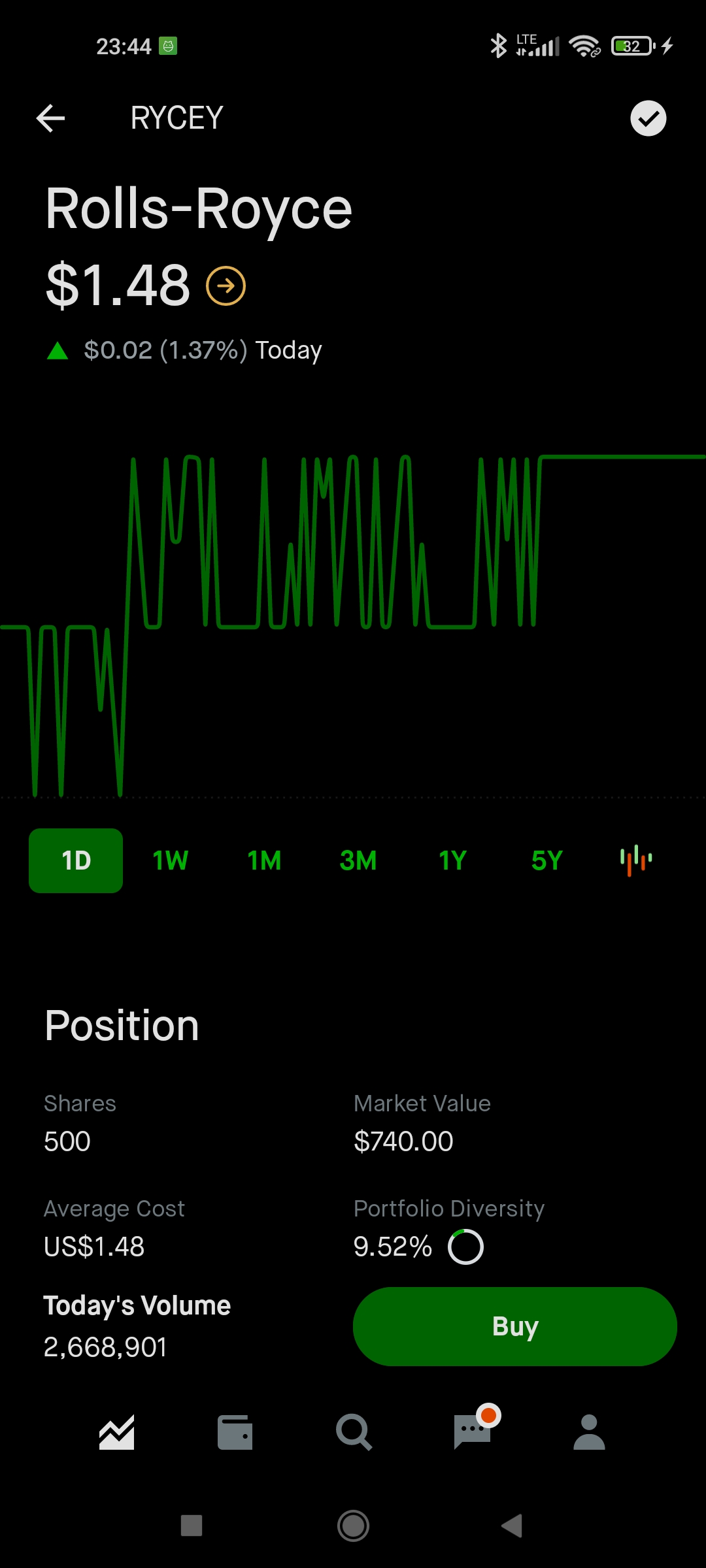Show the 1M chart range
The image size is (706, 1568).
[x=264, y=860]
